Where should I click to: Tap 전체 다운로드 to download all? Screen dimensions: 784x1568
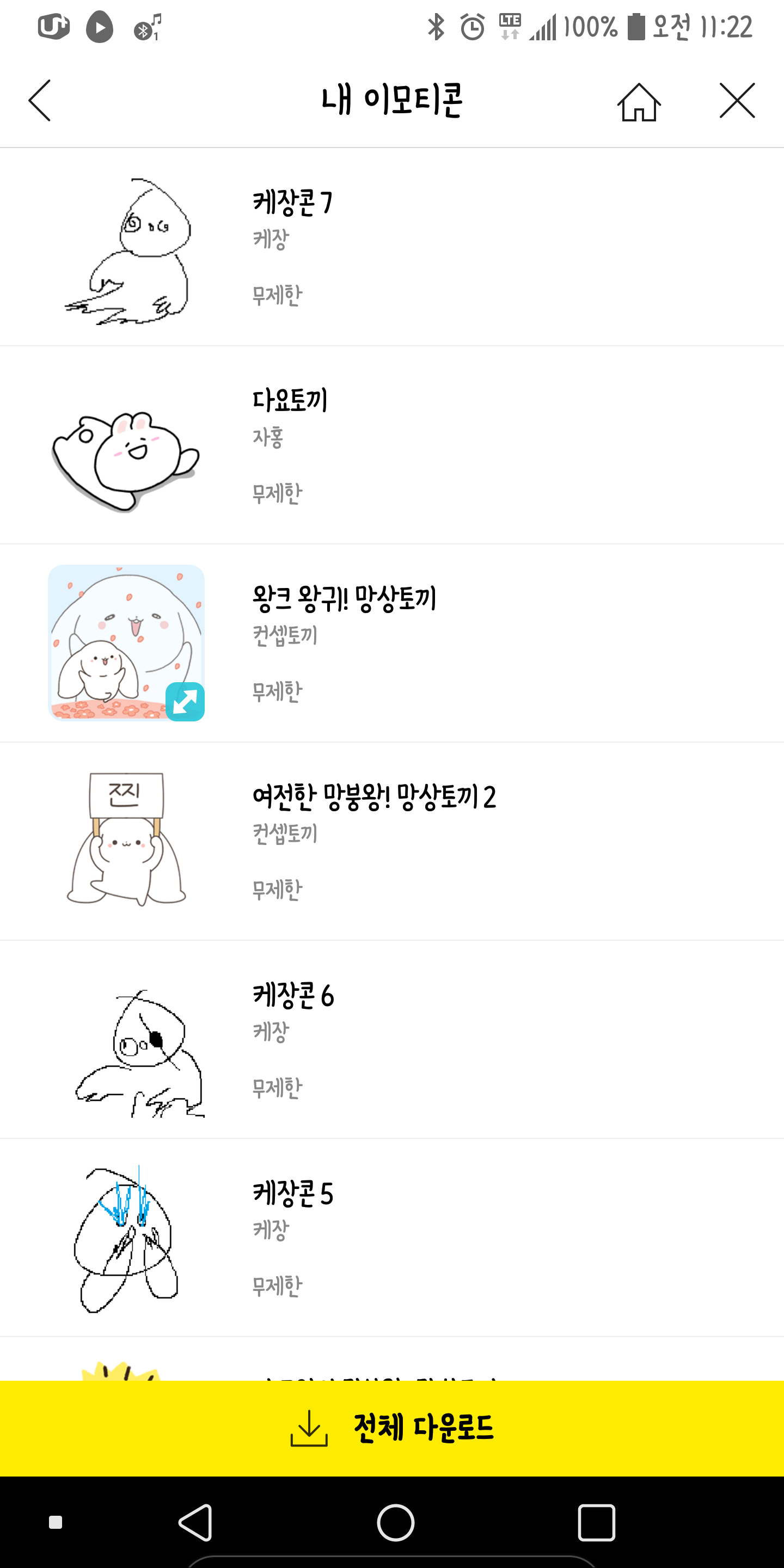392,1428
